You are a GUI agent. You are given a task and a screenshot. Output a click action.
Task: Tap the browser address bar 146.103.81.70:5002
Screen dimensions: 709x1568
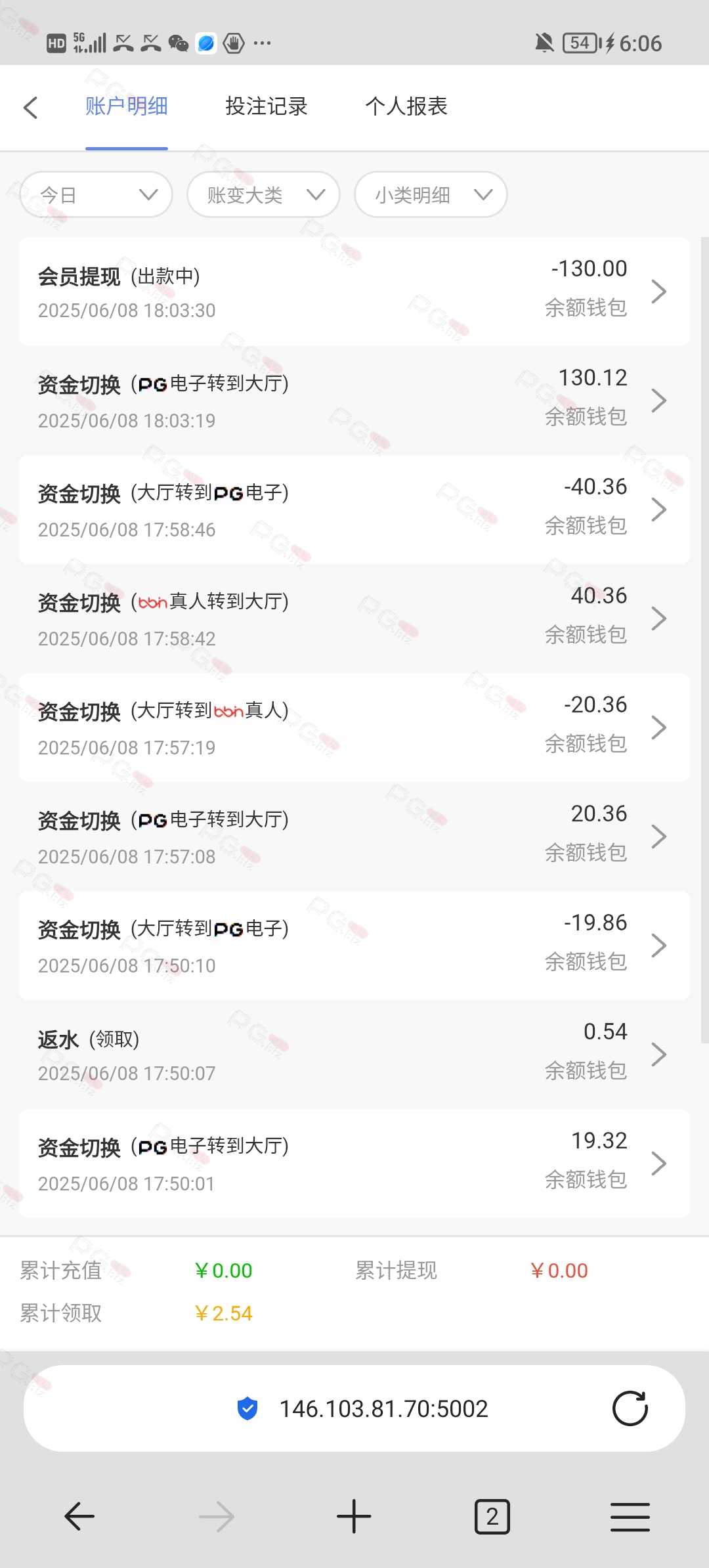point(354,1408)
